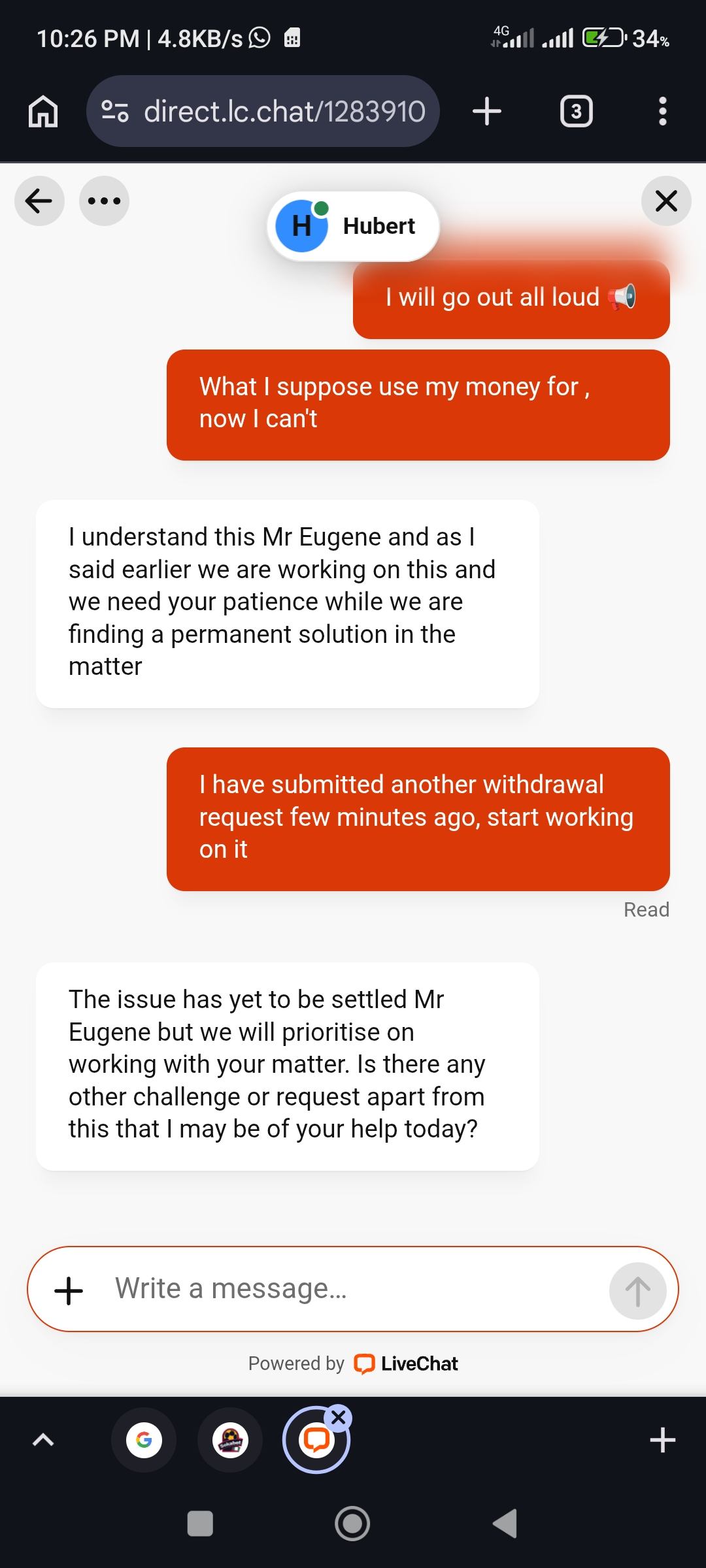Expand the bottom tab strip with the chevron

43,1439
